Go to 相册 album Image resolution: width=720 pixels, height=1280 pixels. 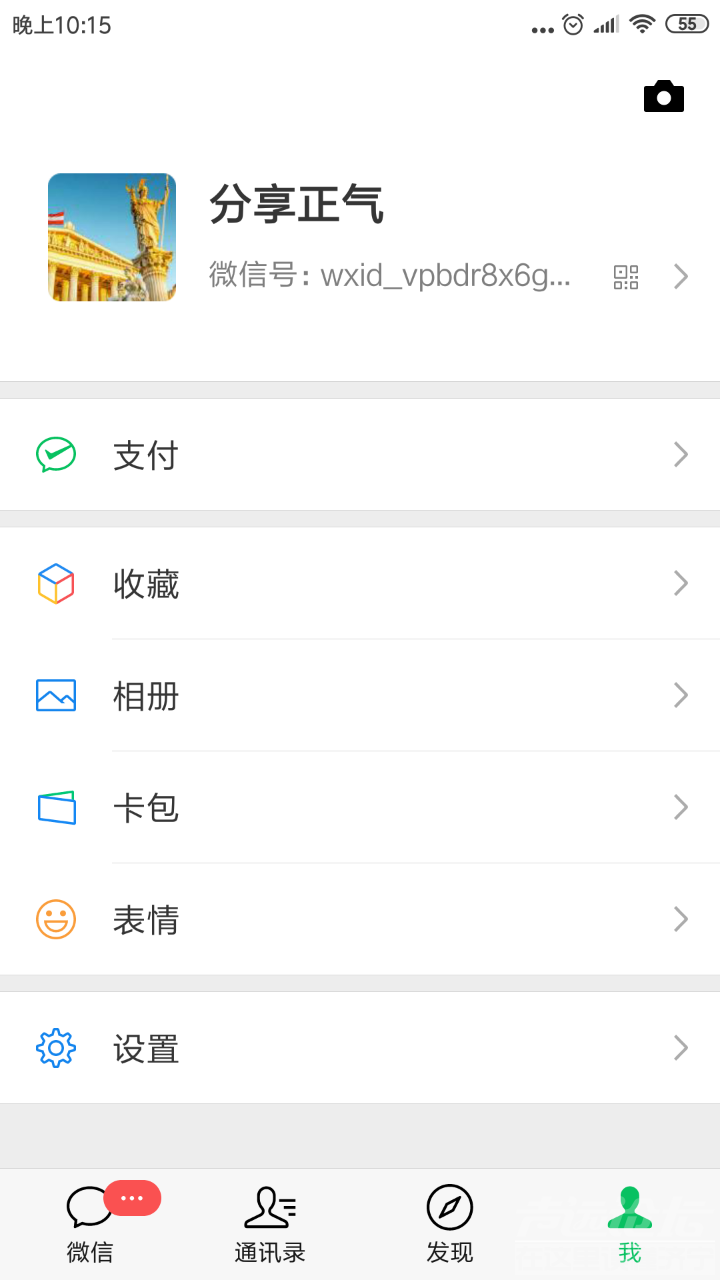click(360, 695)
